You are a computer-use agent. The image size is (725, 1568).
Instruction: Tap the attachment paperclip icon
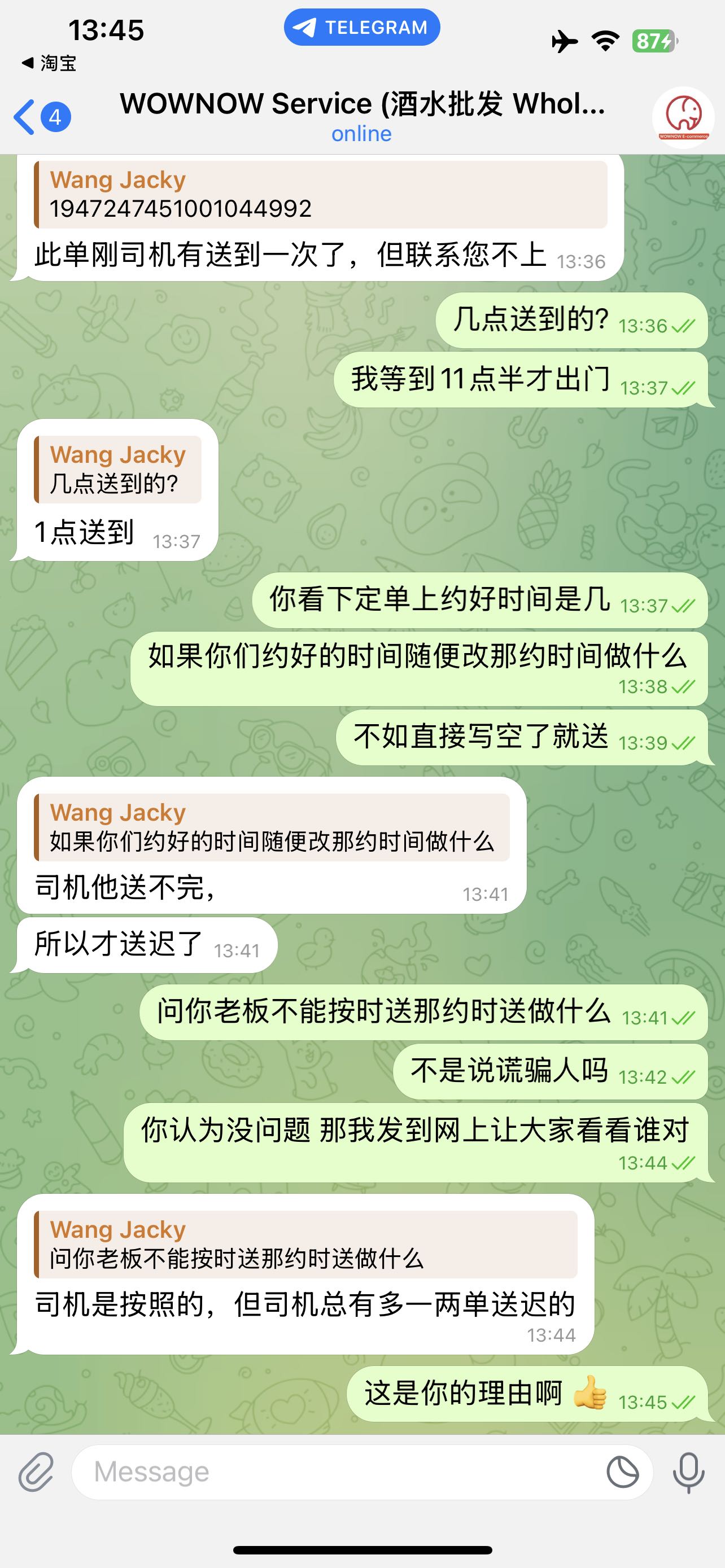36,1472
